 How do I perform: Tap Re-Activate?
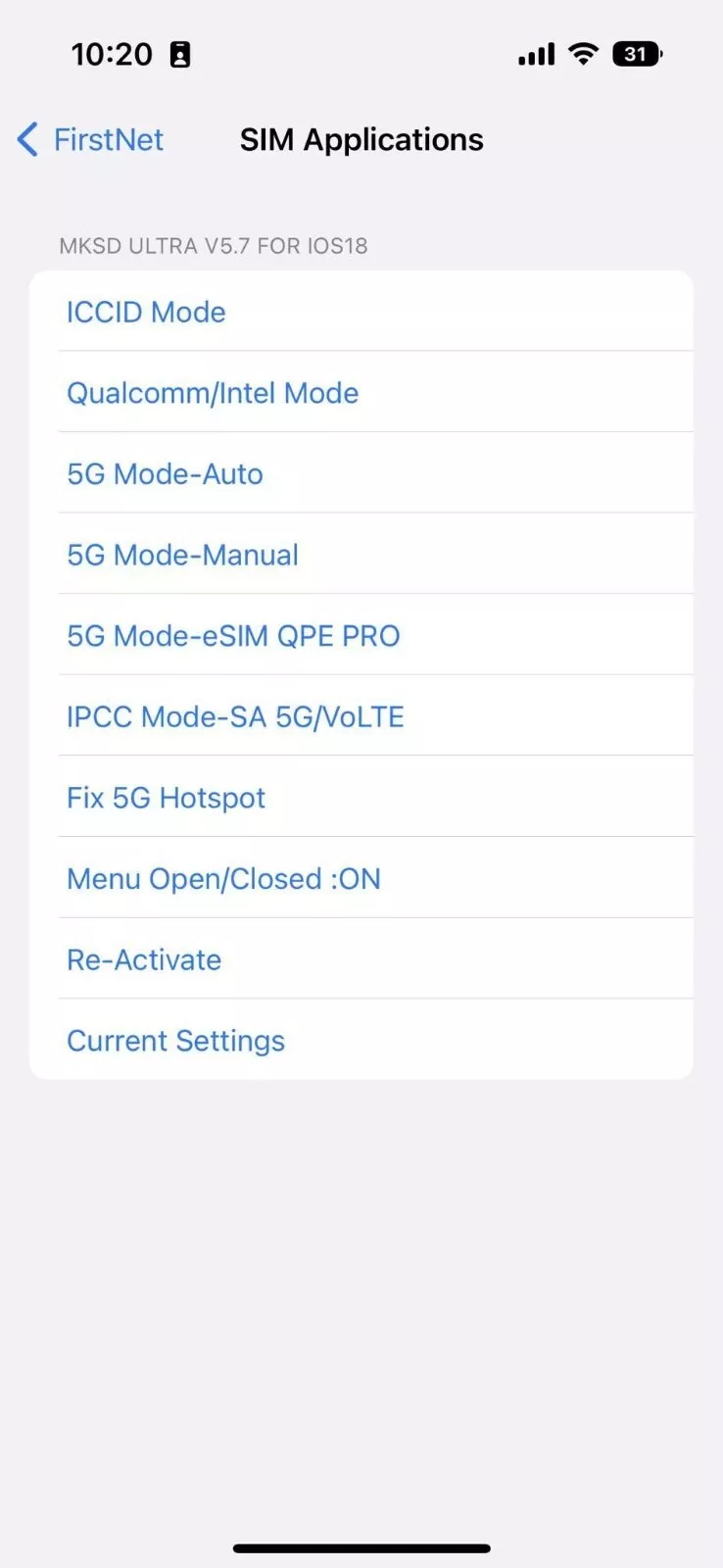pos(143,959)
